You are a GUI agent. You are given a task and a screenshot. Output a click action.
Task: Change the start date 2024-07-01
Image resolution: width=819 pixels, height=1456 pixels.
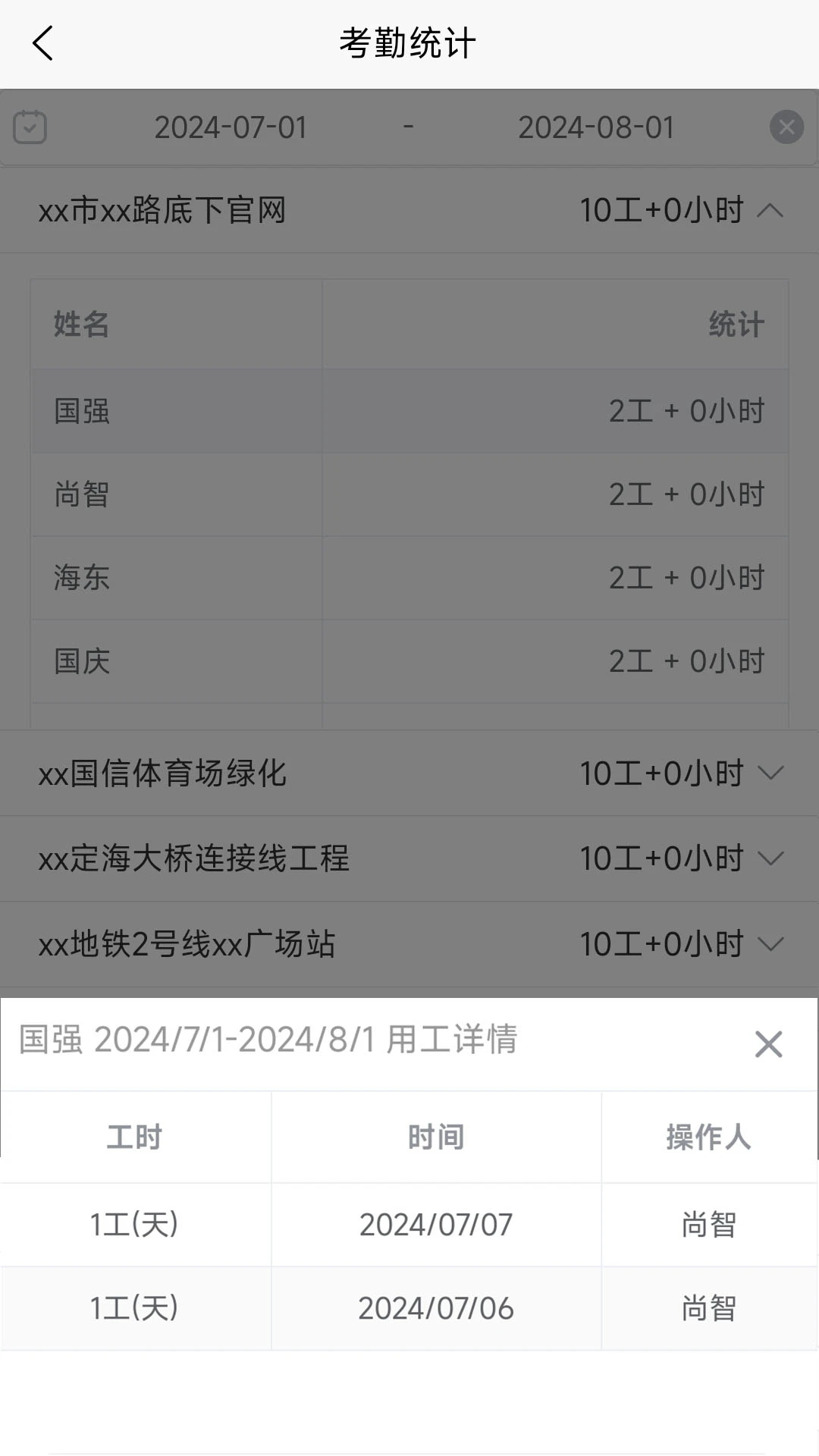pos(231,127)
